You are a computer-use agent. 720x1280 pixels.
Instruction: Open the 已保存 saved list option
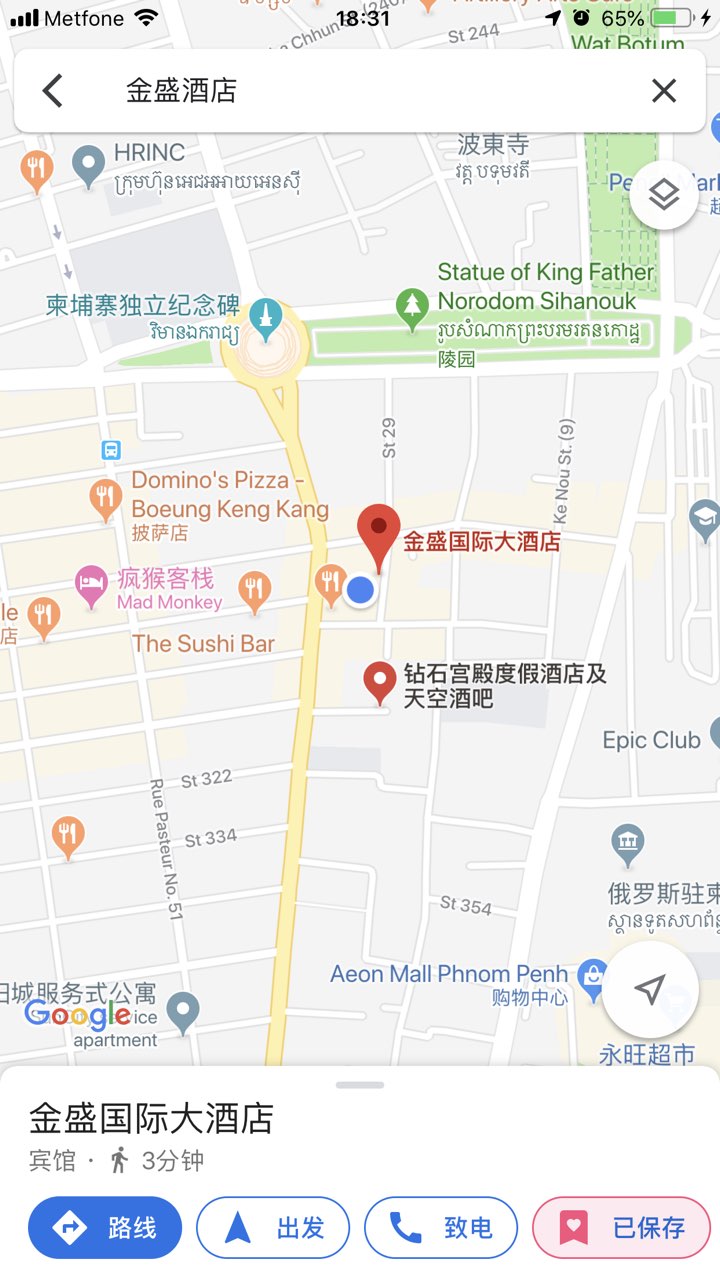point(621,1228)
